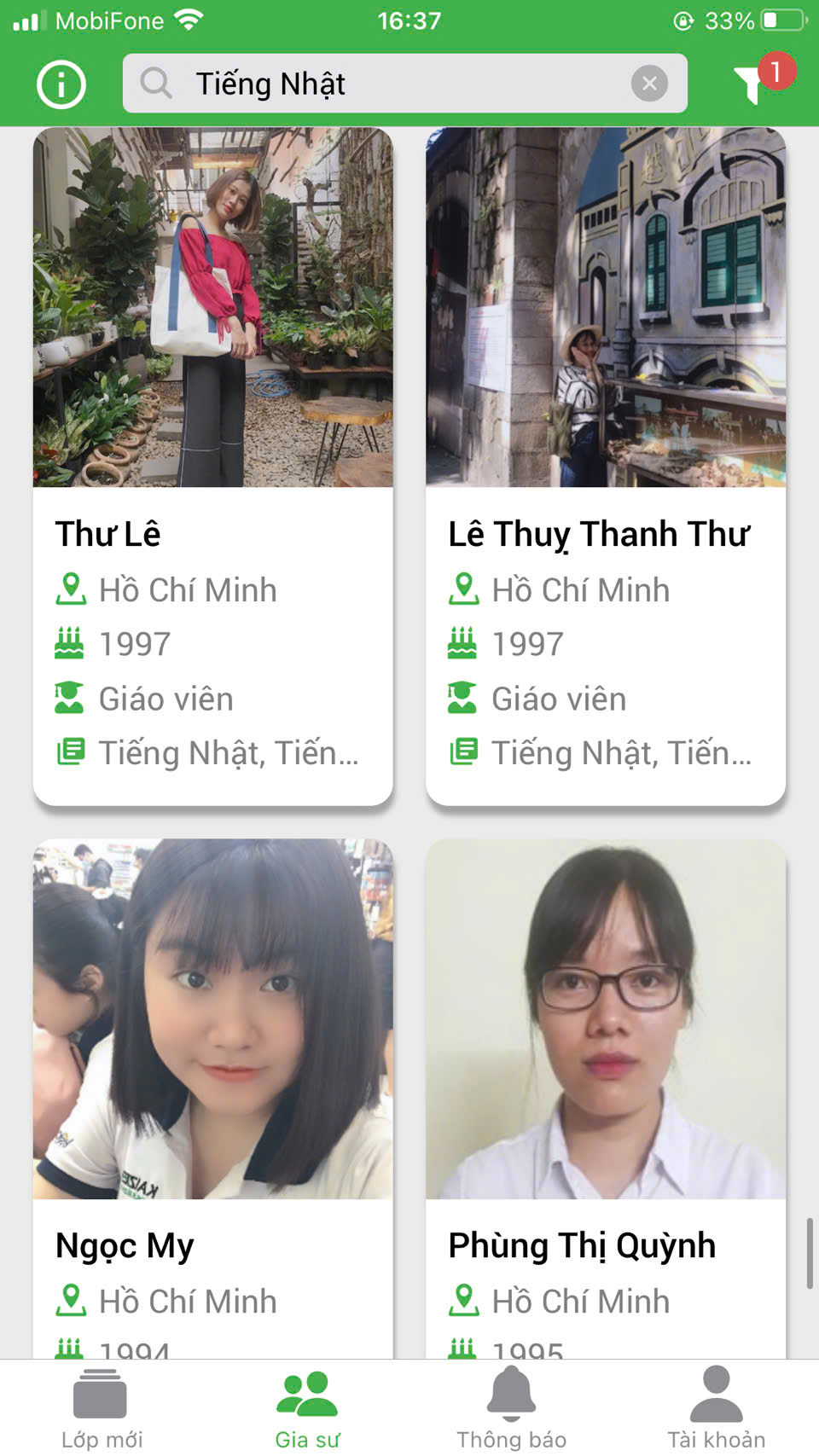This screenshot has width=819, height=1456.
Task: Open tutor Thư Lê's profile card
Action: pyautogui.click(x=213, y=465)
